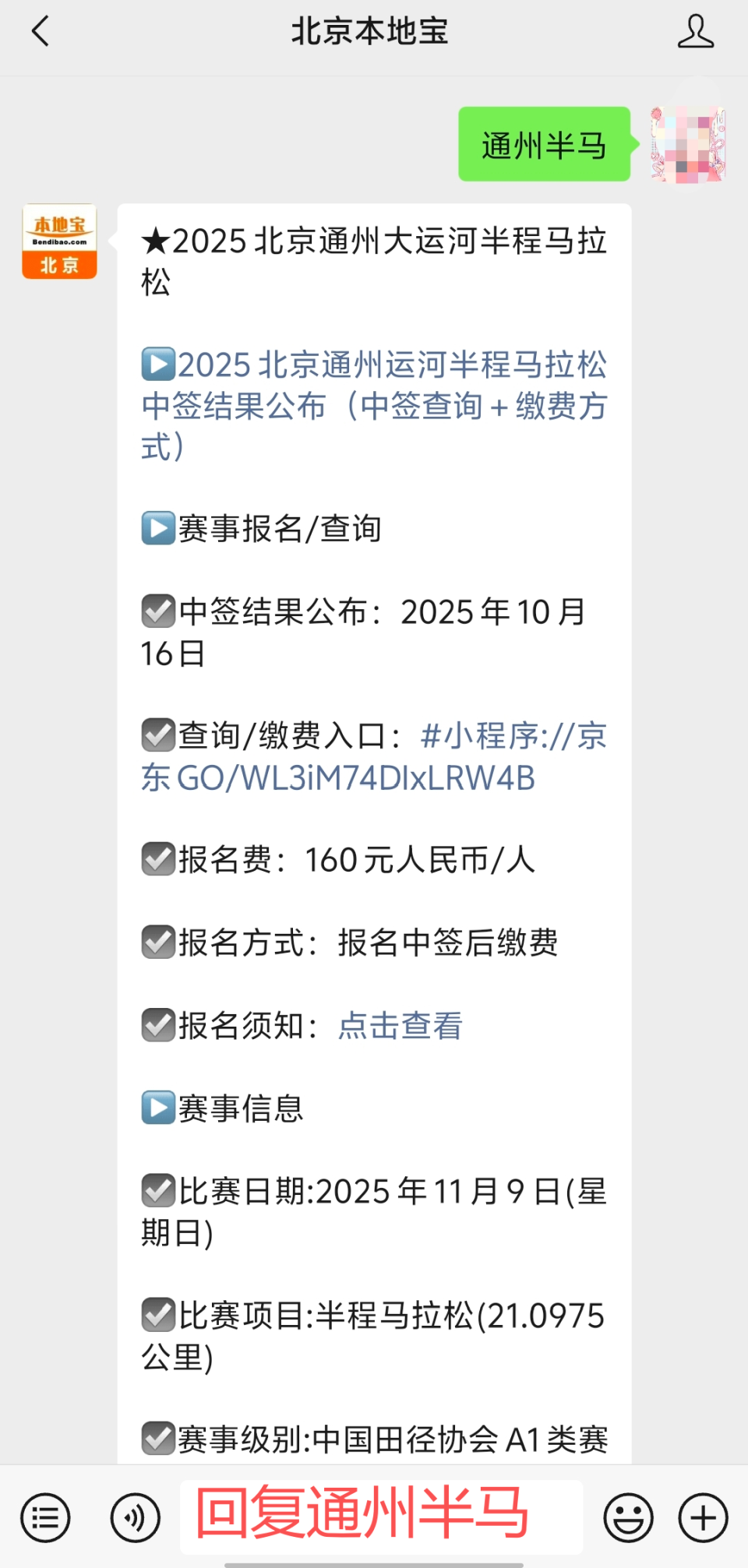The height and width of the screenshot is (1568, 748).
Task: Tap the 北京本地宝 account avatar
Action: (x=59, y=241)
